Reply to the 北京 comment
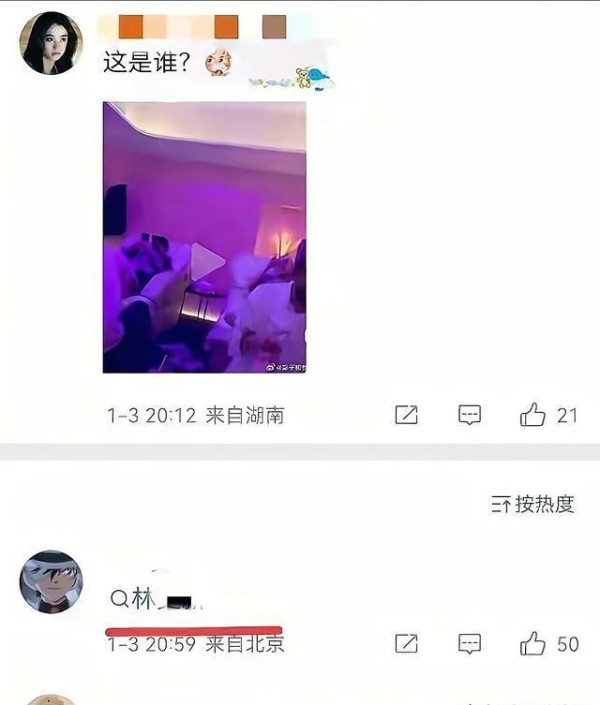Screen dimensions: 600x705 pos(469,643)
